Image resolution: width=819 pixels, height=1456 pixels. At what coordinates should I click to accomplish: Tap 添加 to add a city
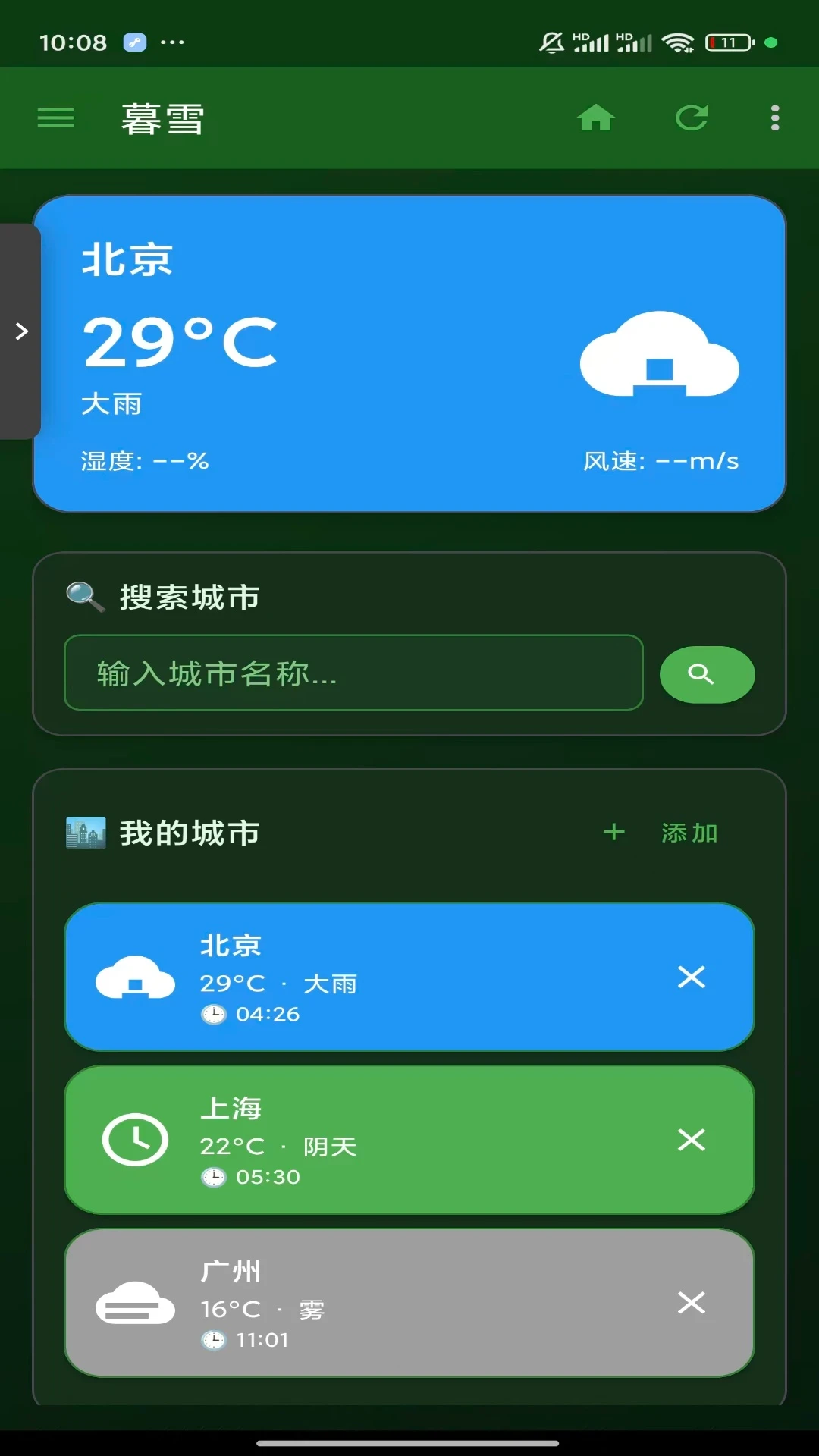661,833
